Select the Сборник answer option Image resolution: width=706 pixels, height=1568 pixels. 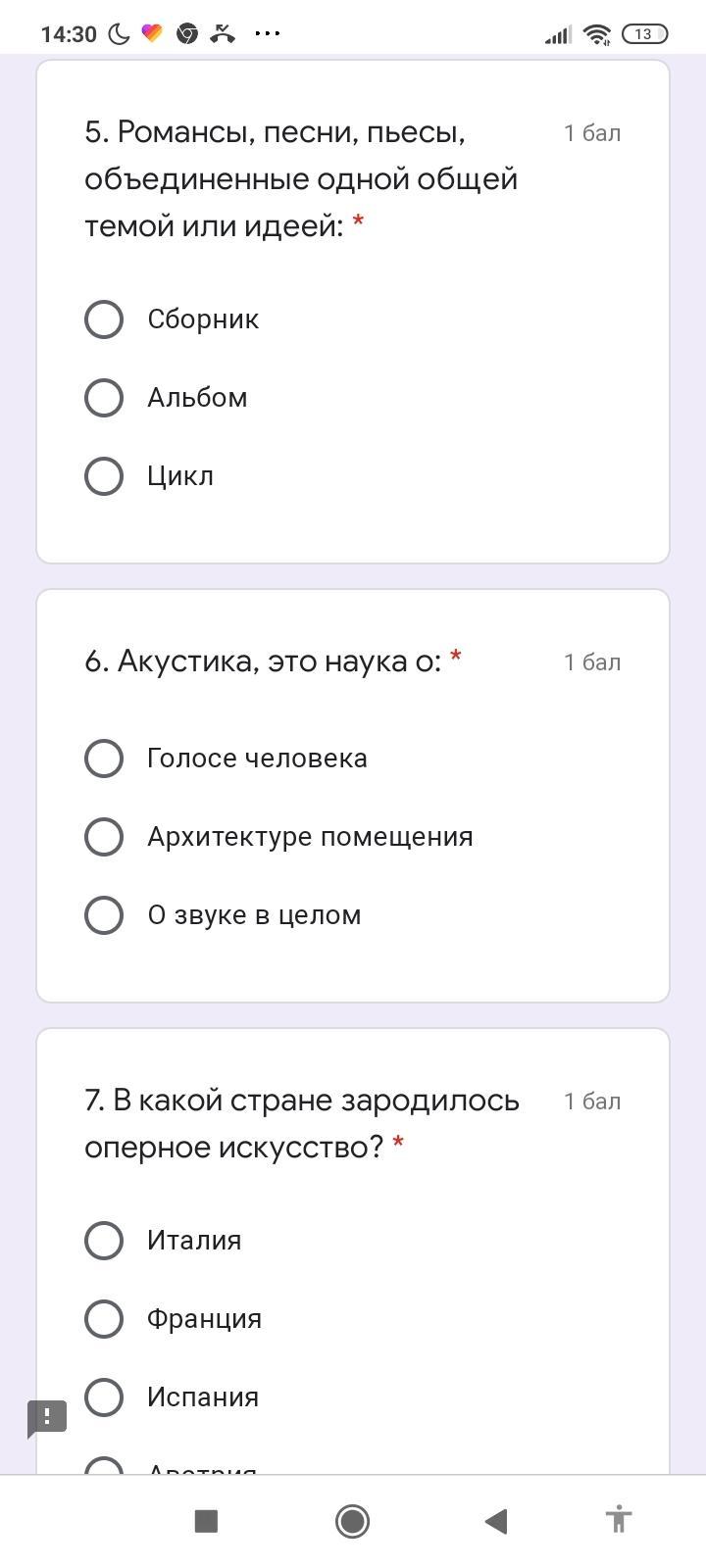coord(104,319)
